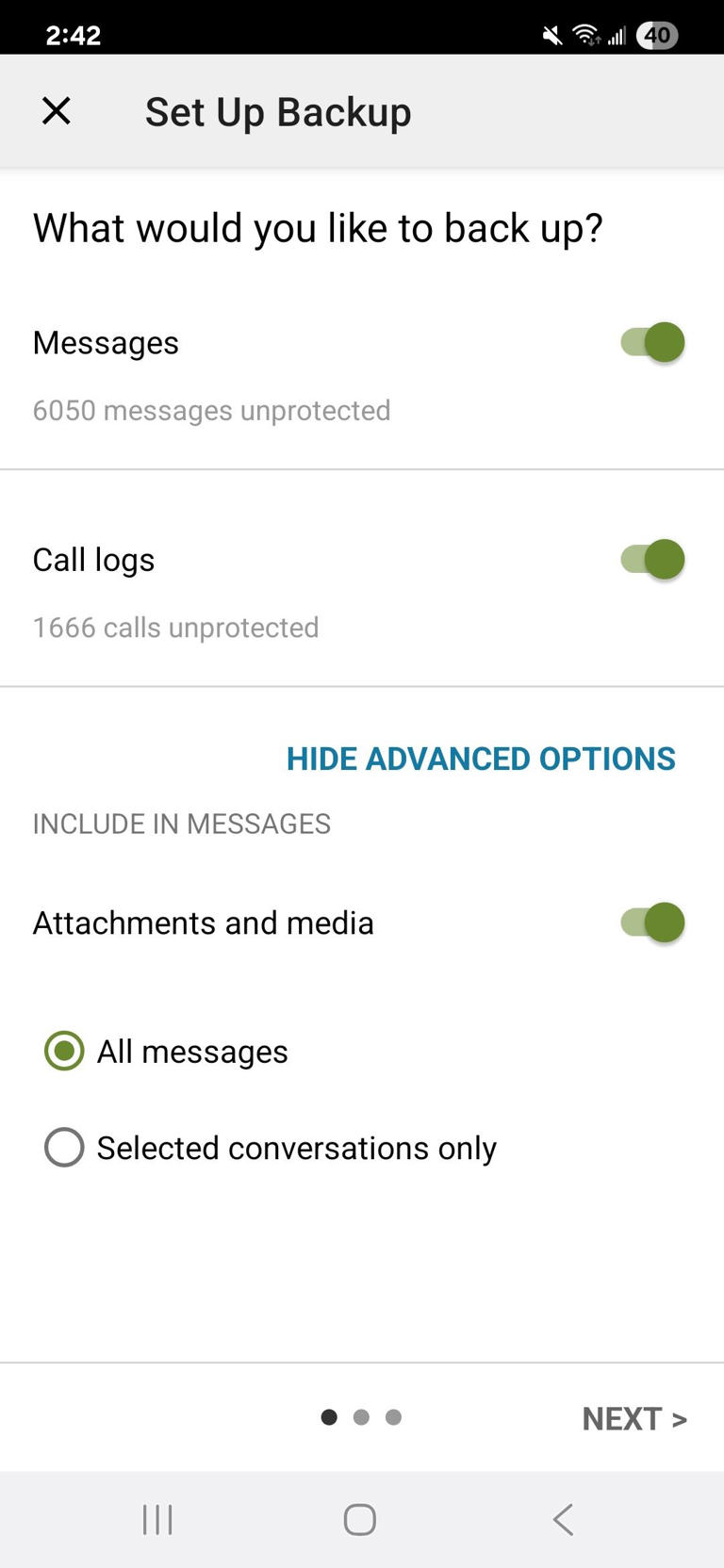Choose Selected conversations only
Image resolution: width=724 pixels, height=1568 pixels.
tap(63, 1147)
